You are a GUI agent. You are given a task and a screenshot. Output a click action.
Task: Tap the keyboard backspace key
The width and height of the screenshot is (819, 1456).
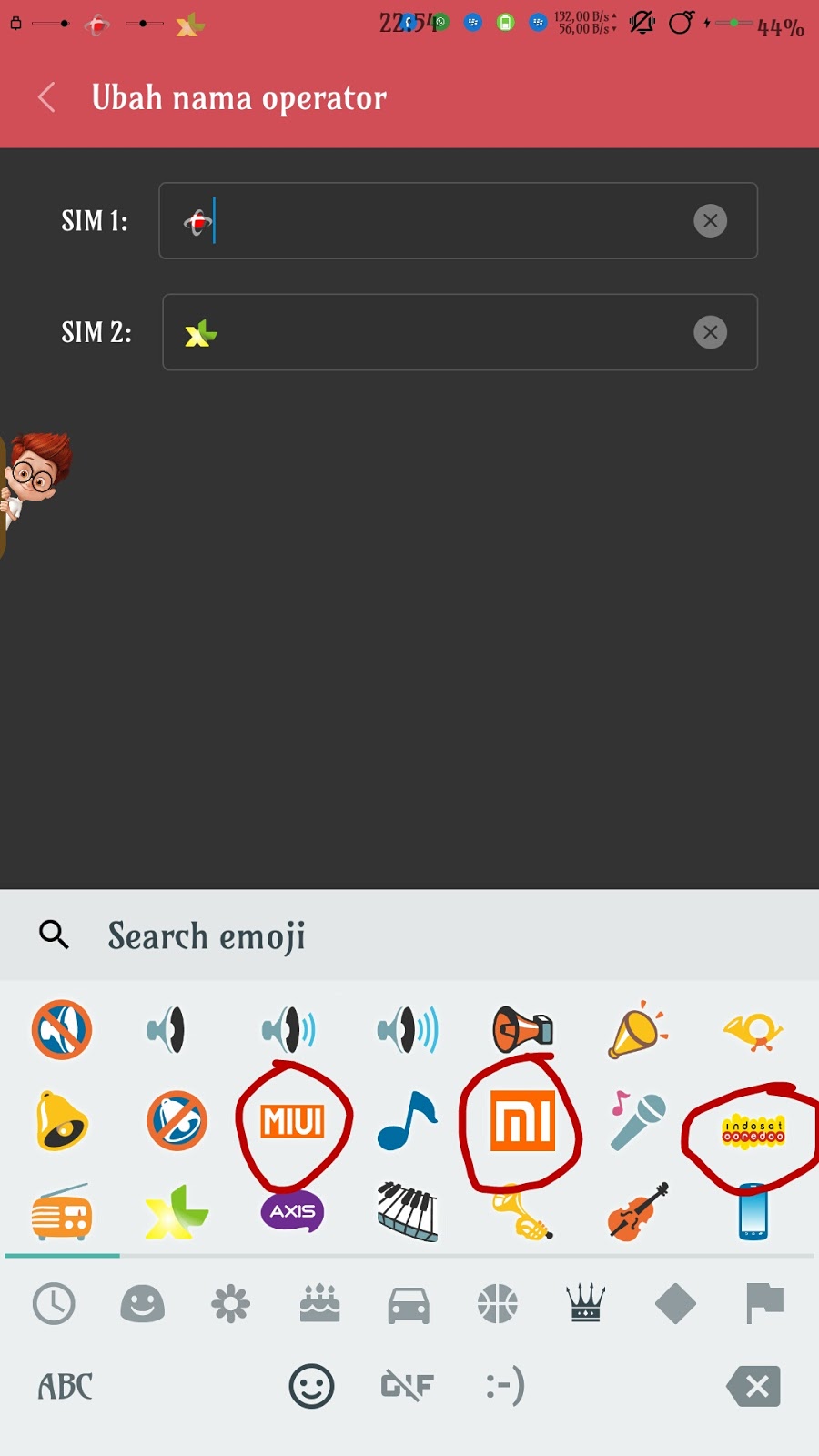click(753, 1386)
